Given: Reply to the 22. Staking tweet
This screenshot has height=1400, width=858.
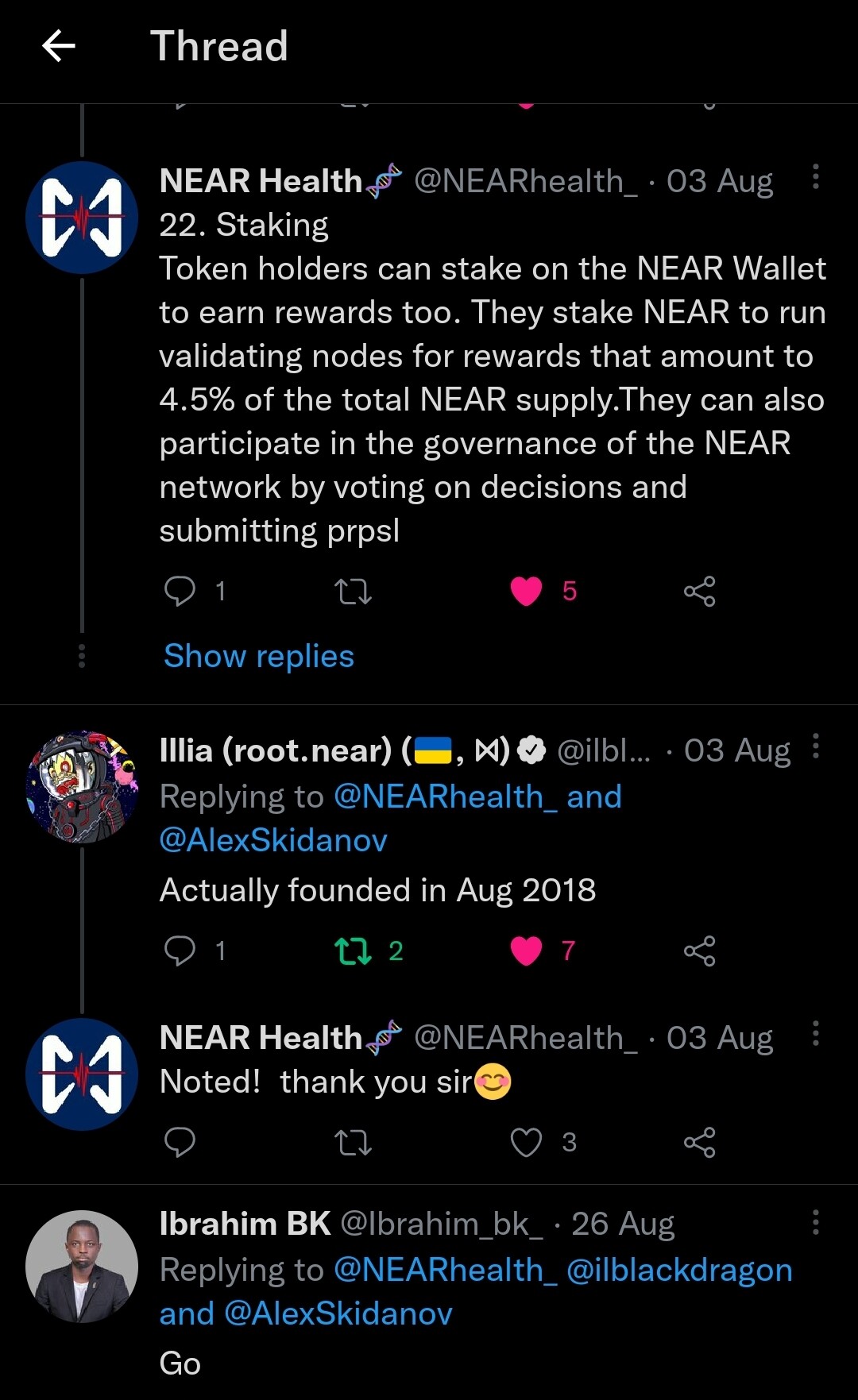Looking at the screenshot, I should [180, 592].
